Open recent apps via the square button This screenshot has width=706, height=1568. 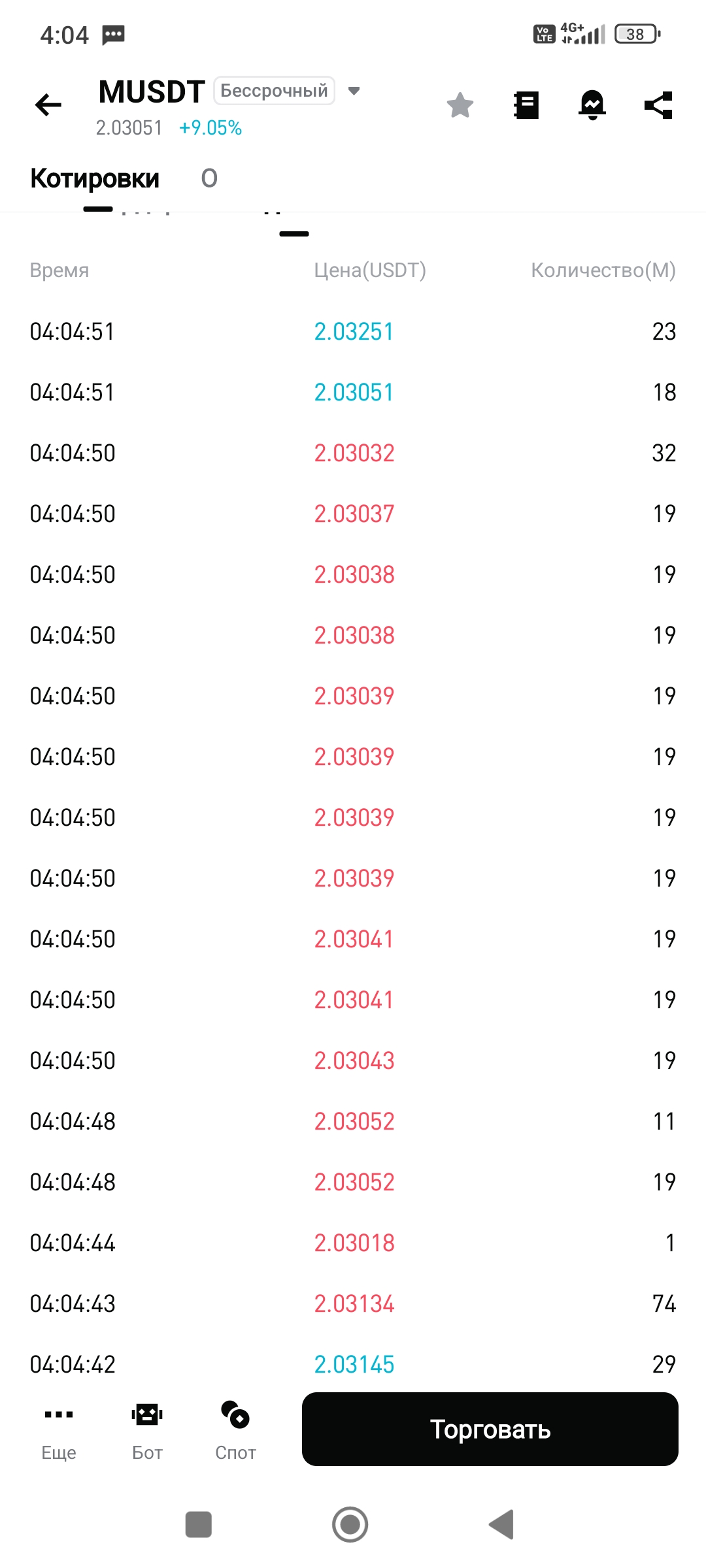click(199, 1524)
